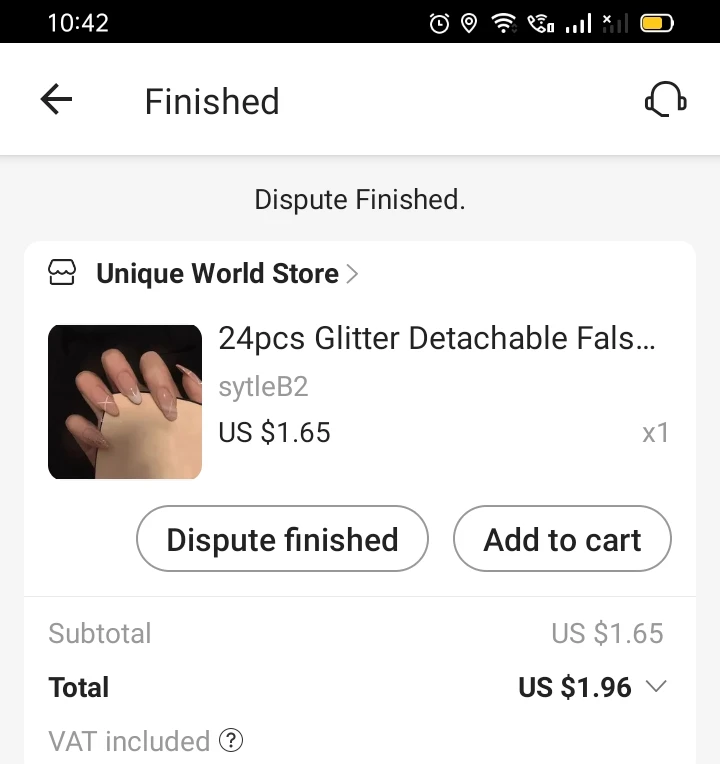Add the false nails to cart

(x=562, y=540)
